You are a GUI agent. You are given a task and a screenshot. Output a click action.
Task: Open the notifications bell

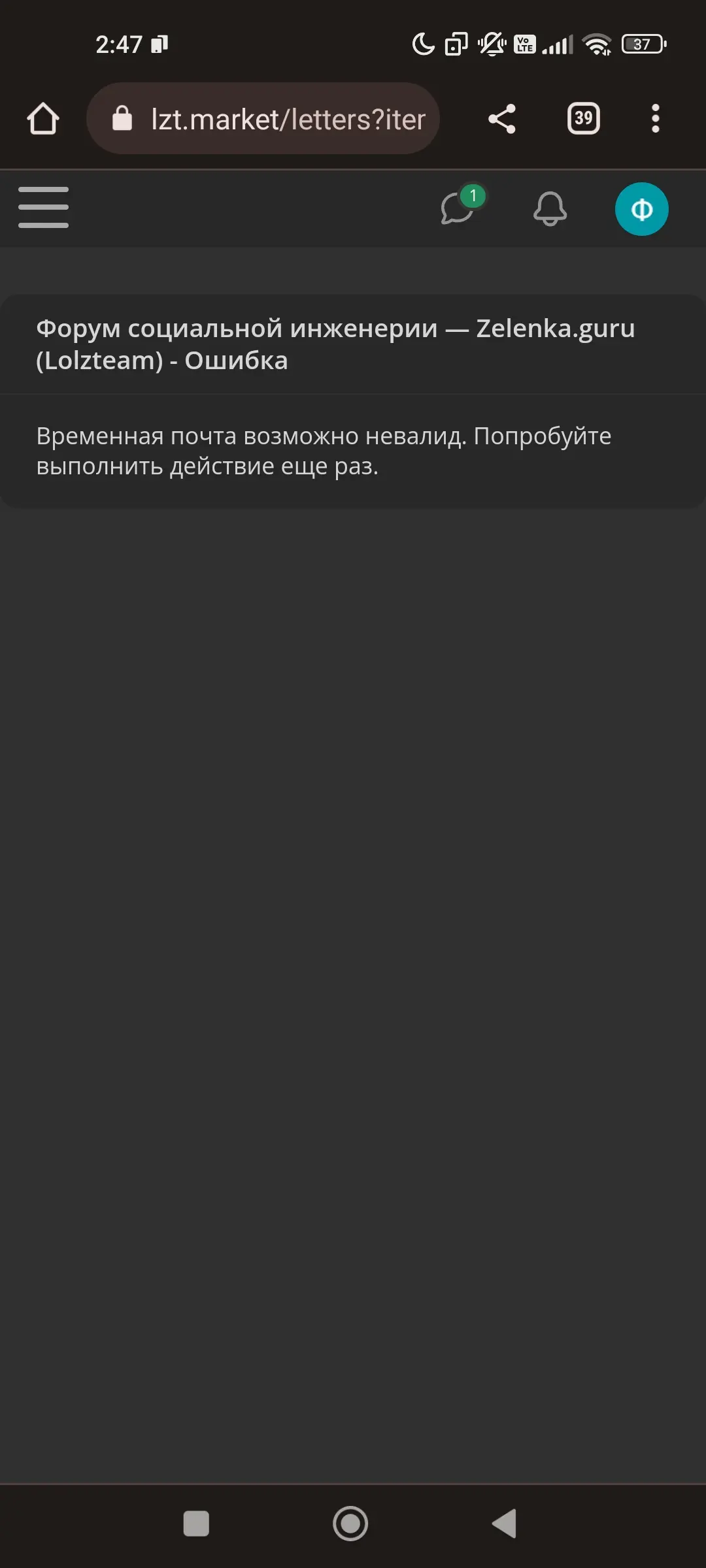(550, 209)
